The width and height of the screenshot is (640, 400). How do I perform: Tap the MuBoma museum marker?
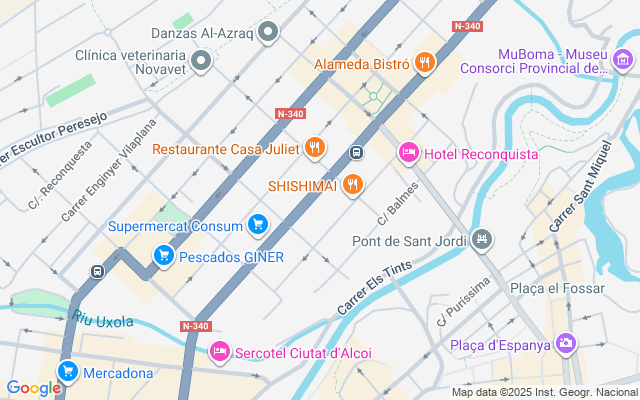coord(623,60)
